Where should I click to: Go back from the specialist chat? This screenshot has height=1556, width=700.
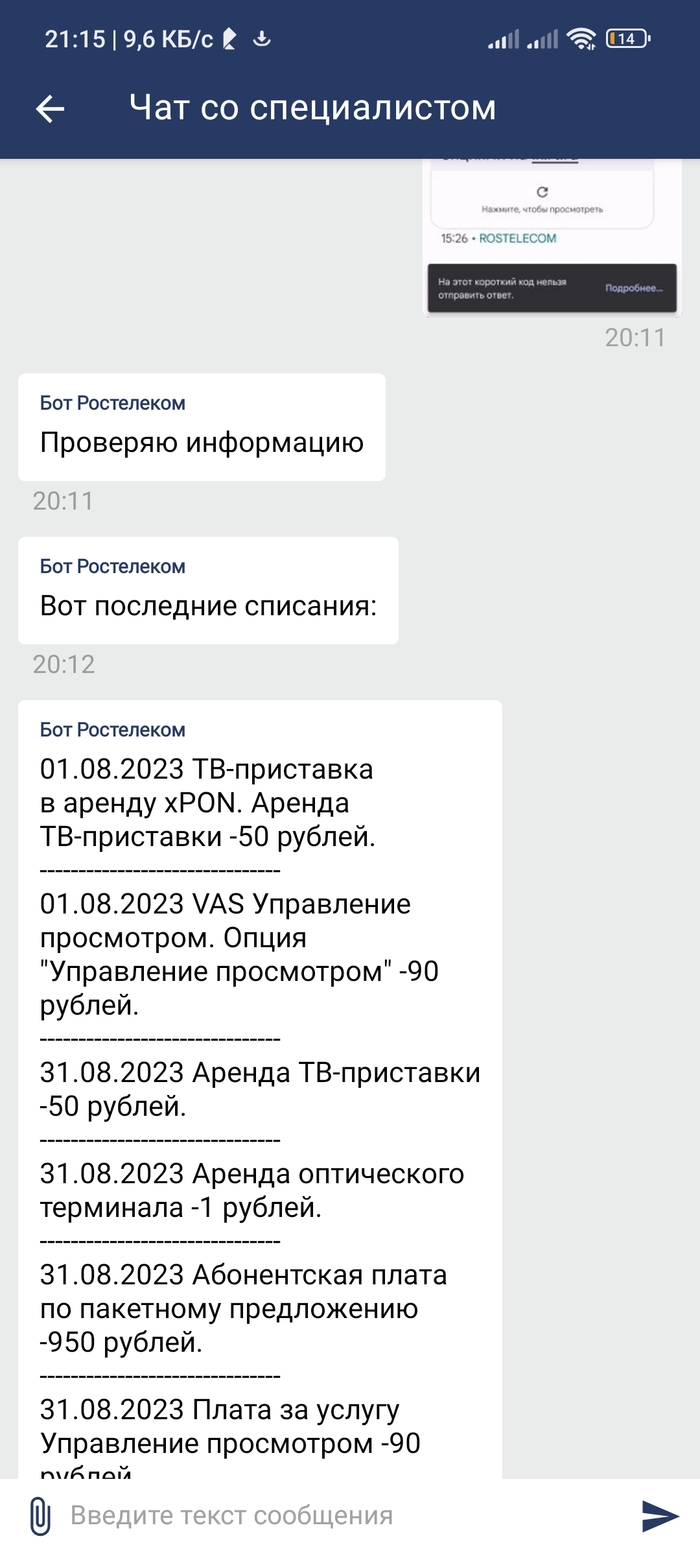pyautogui.click(x=50, y=109)
